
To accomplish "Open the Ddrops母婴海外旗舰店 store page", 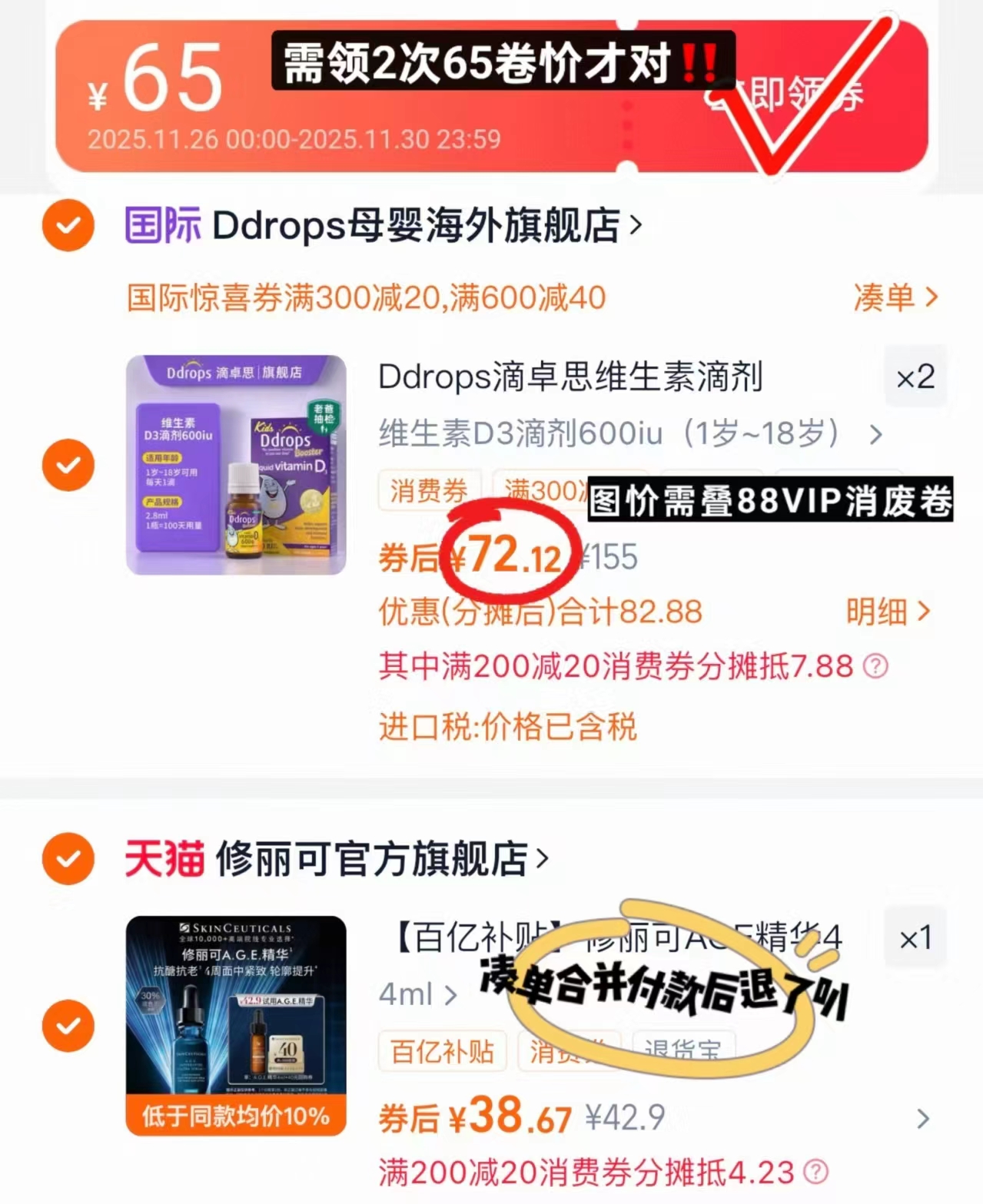I will [x=423, y=225].
